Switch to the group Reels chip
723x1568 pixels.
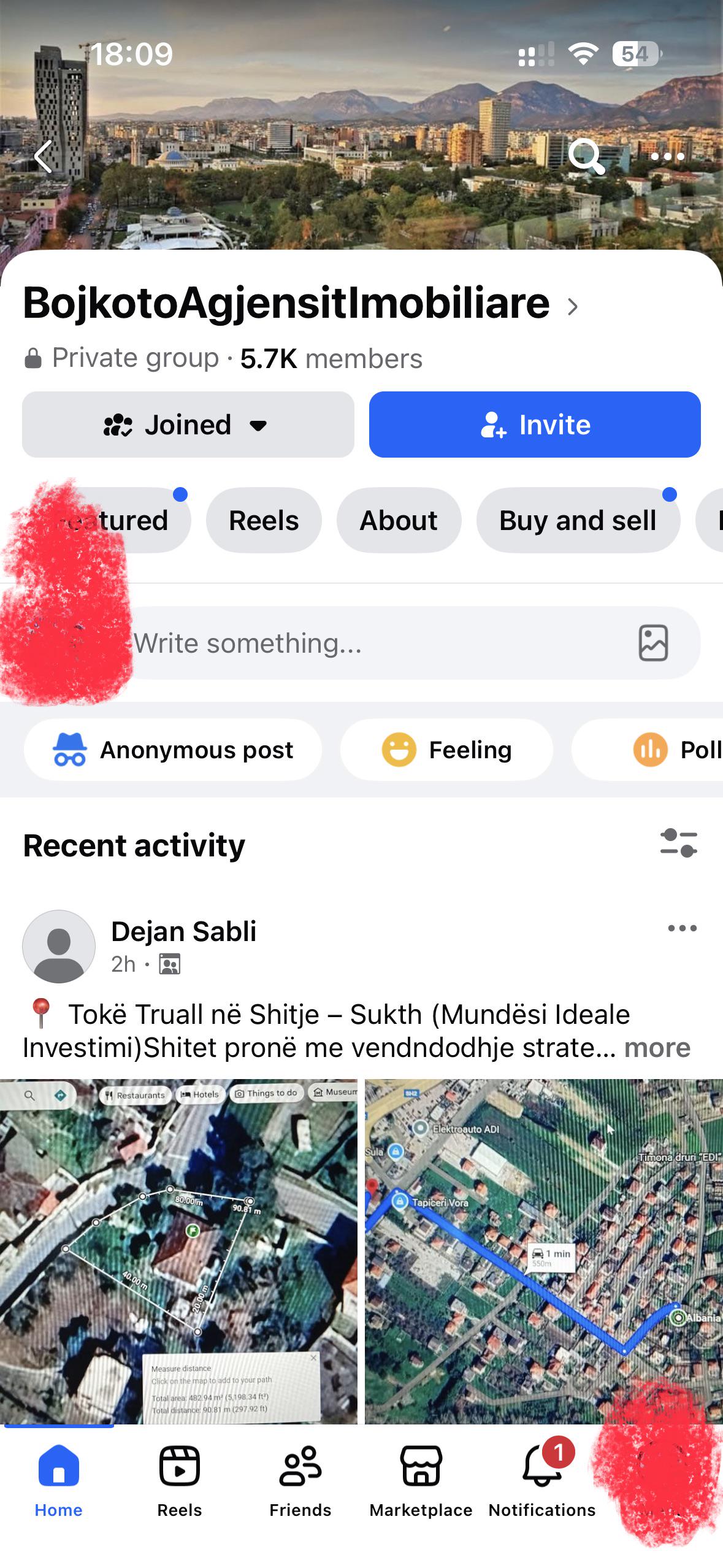(264, 520)
